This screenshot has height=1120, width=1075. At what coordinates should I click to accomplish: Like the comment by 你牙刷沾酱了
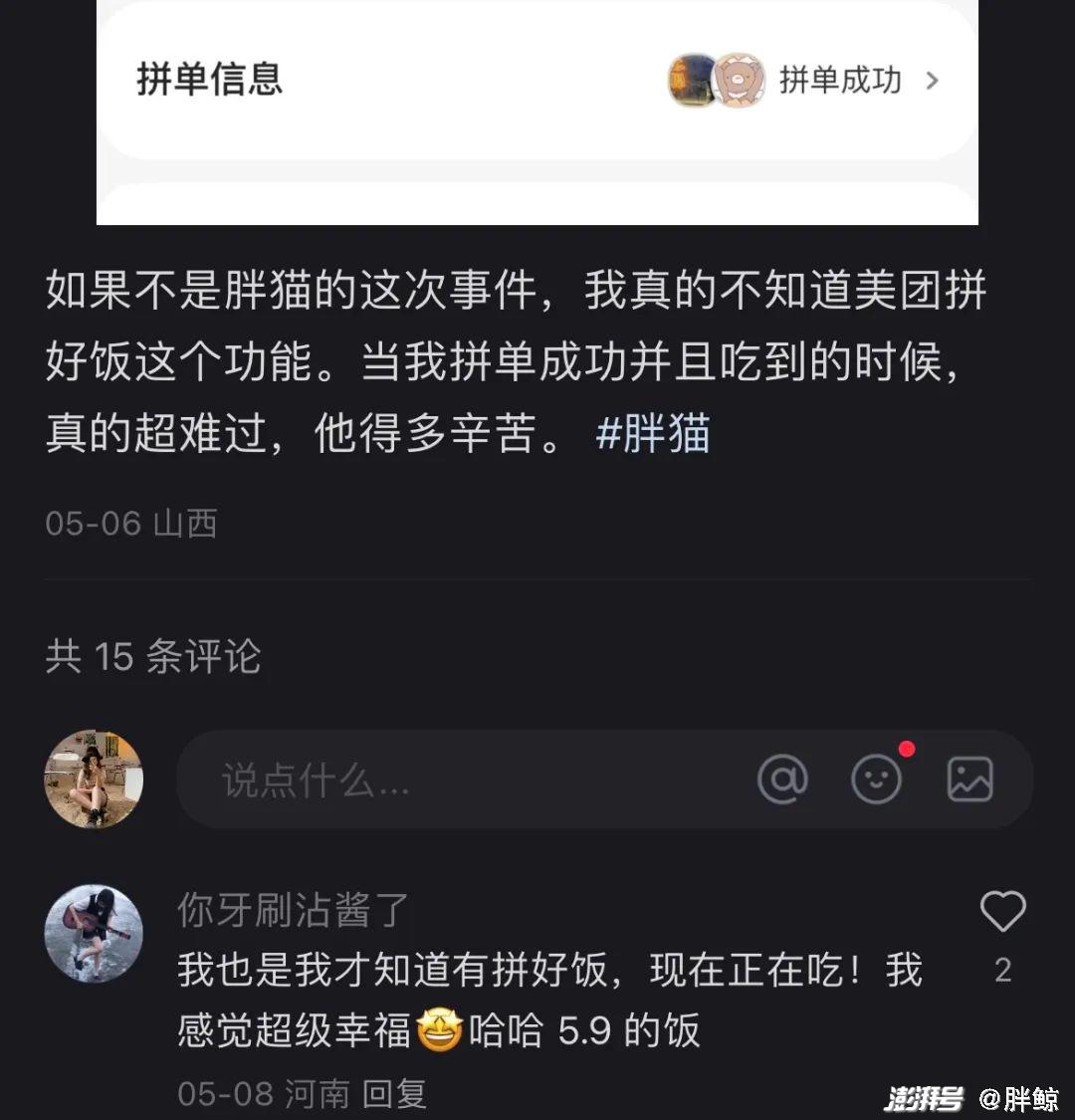pyautogui.click(x=1002, y=912)
